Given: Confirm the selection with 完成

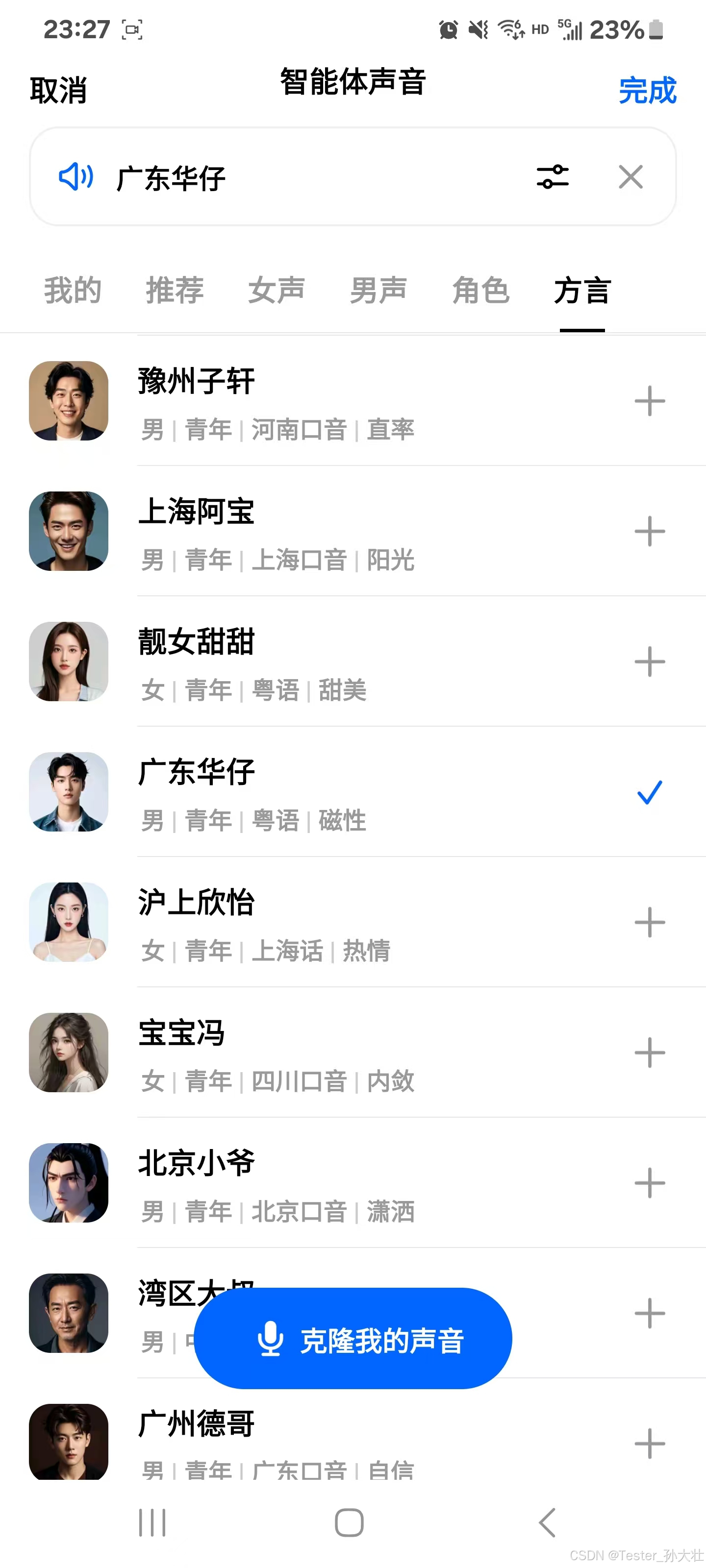Looking at the screenshot, I should click(647, 91).
